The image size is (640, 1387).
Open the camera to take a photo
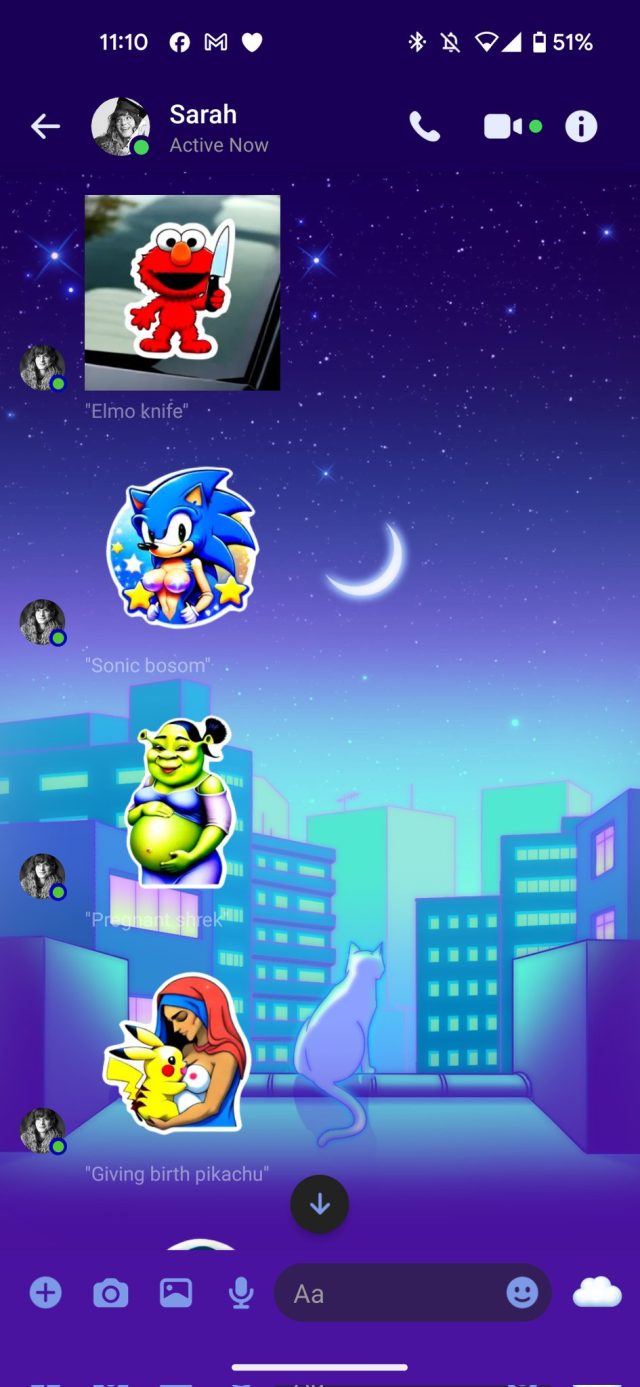coord(110,1294)
